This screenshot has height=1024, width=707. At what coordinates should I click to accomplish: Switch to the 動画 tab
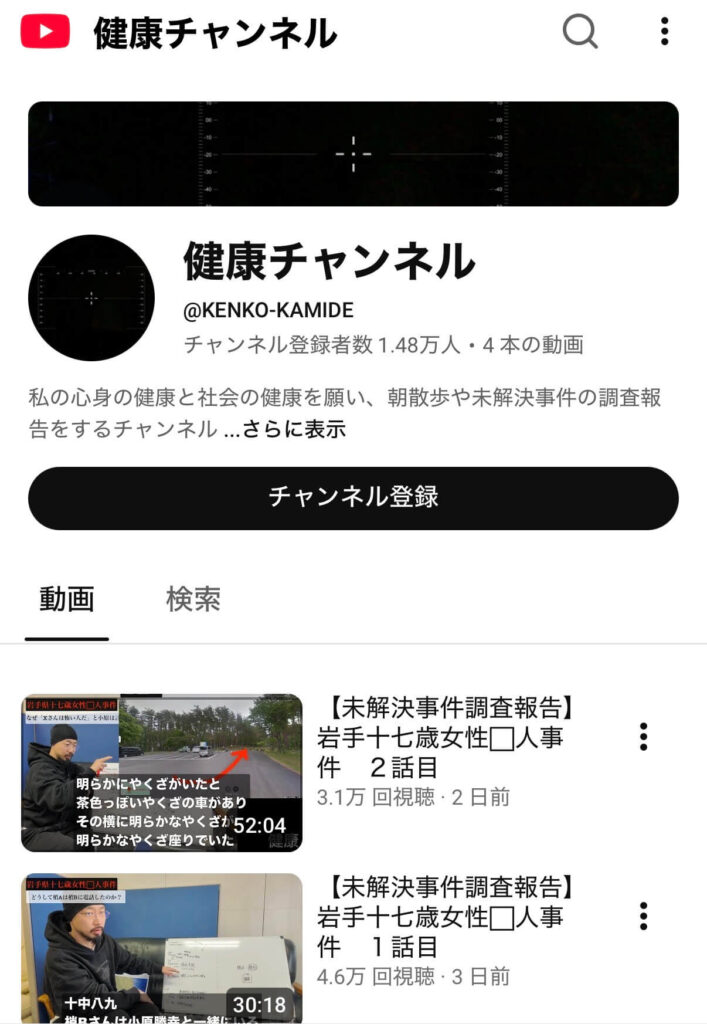coord(67,600)
